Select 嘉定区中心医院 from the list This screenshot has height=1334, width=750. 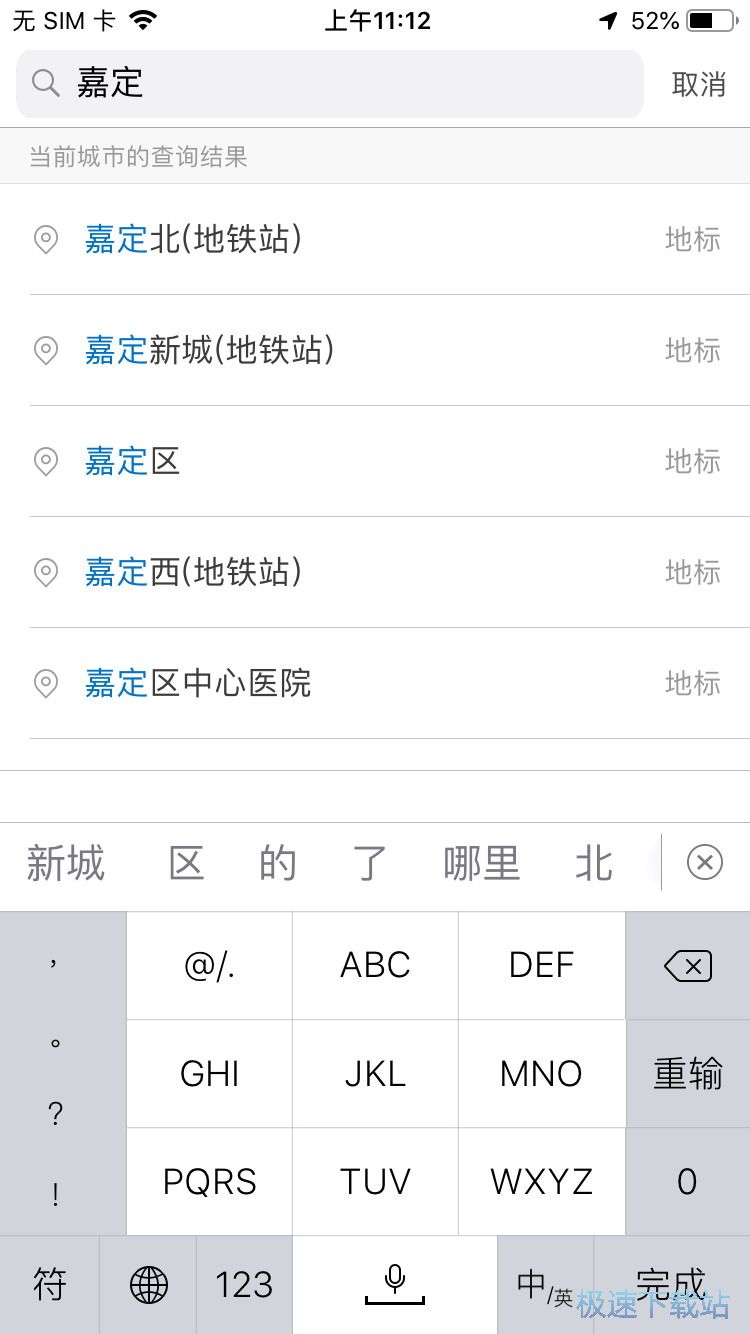(x=375, y=683)
